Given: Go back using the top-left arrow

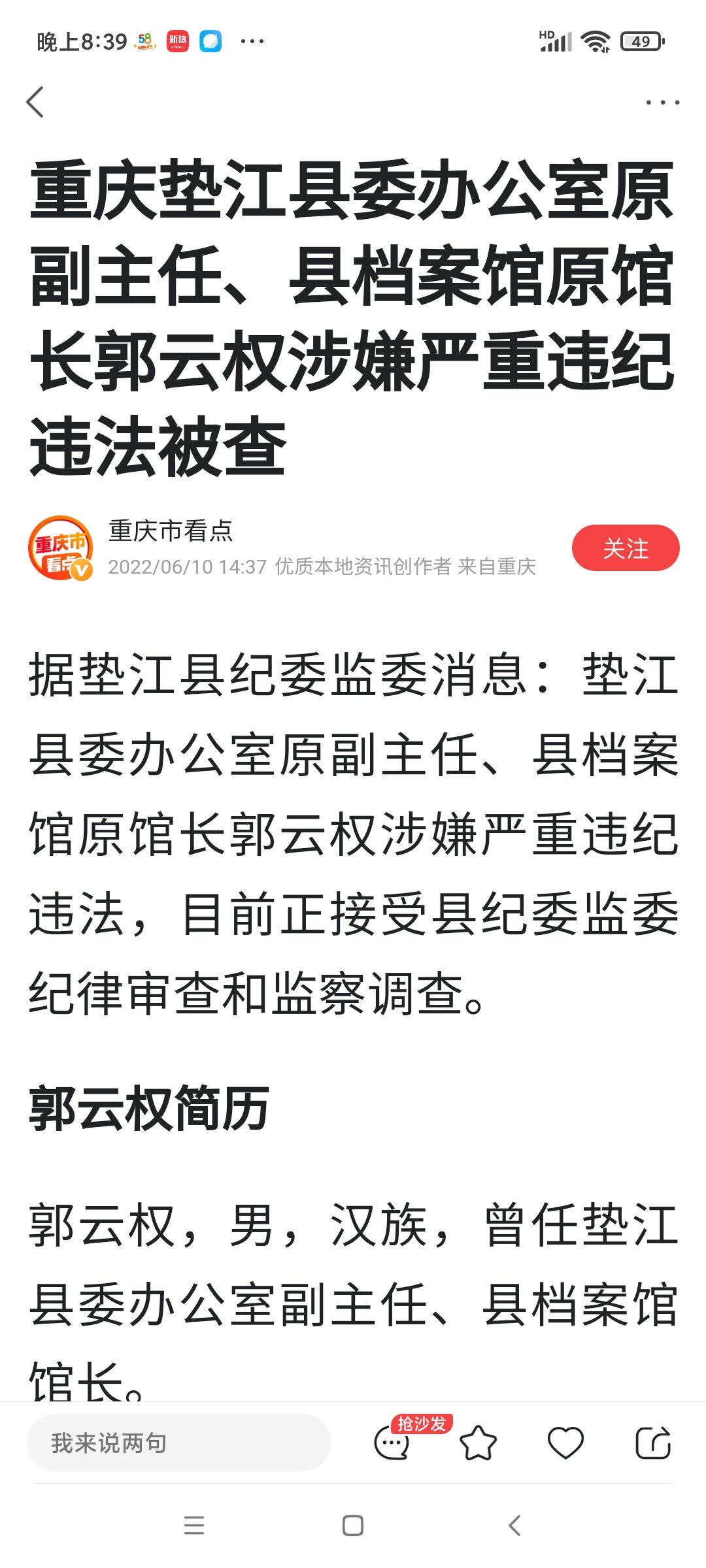Looking at the screenshot, I should tap(35, 102).
